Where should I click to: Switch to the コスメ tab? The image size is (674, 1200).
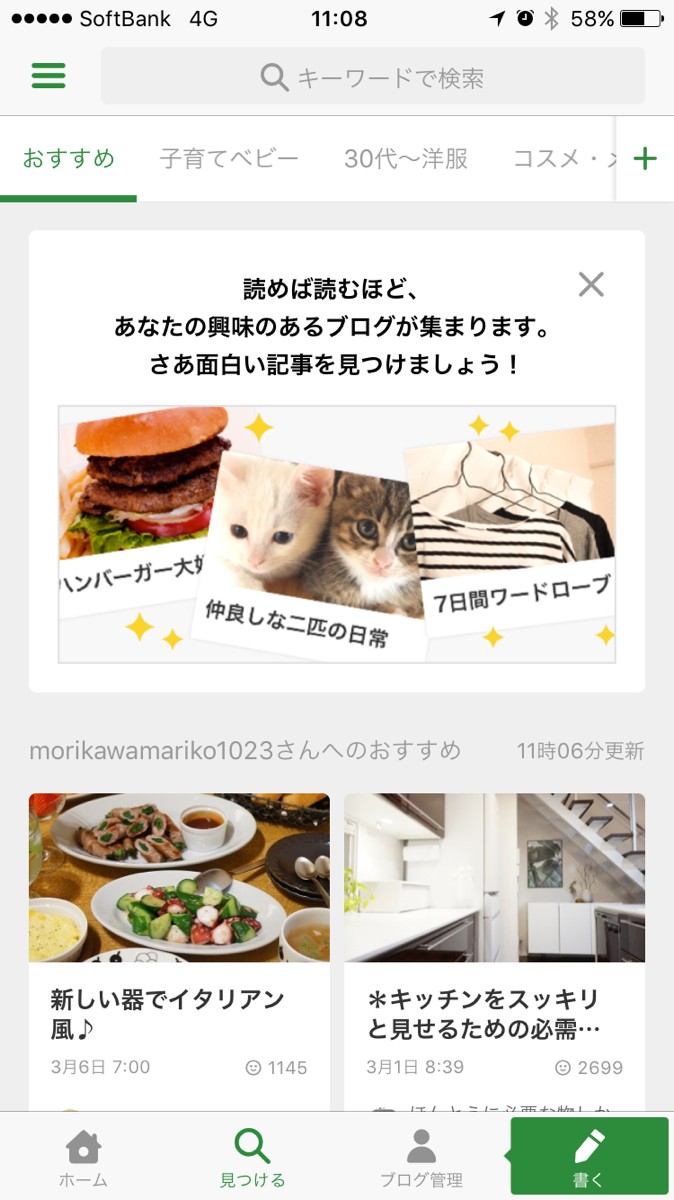[x=562, y=158]
